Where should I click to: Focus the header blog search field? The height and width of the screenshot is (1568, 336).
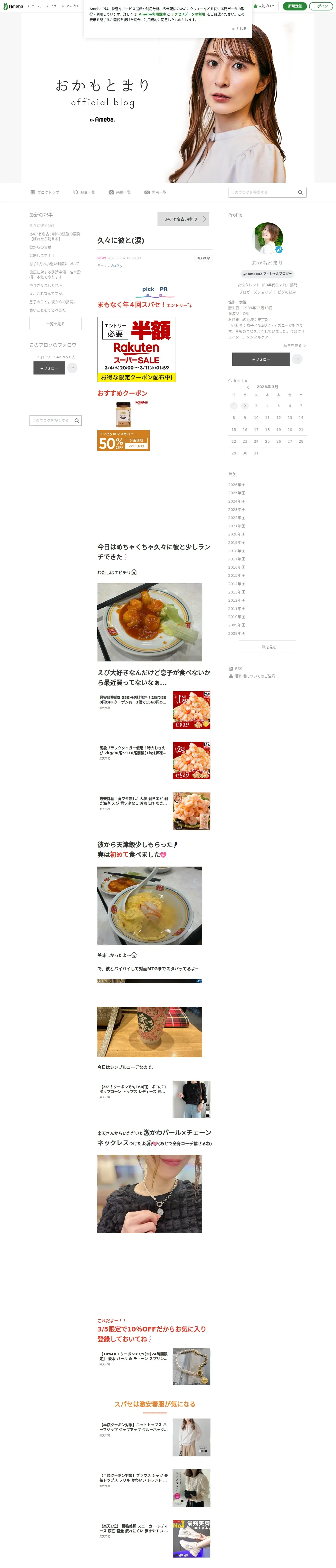pyautogui.click(x=262, y=192)
